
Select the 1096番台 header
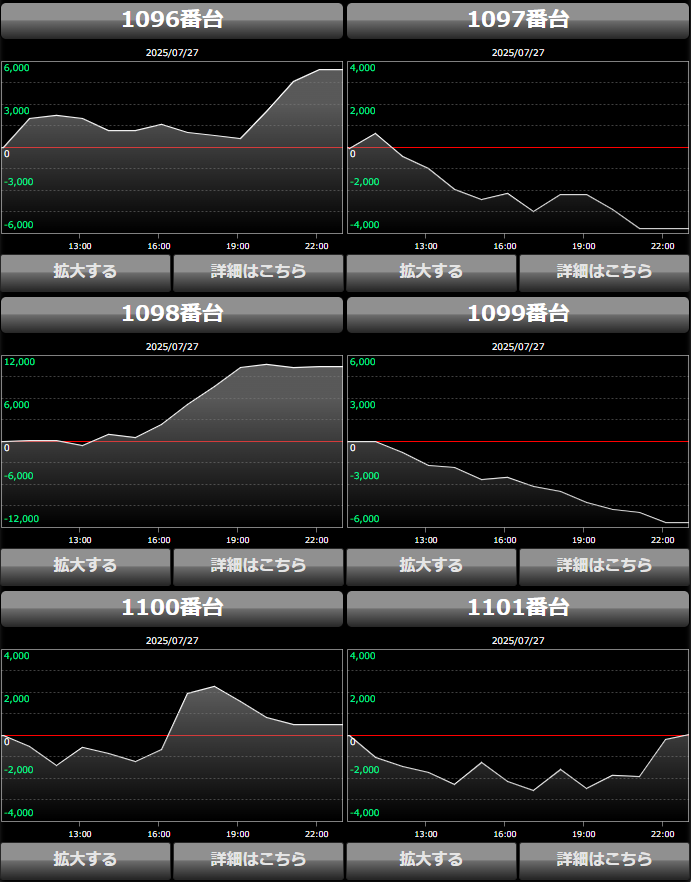click(172, 20)
